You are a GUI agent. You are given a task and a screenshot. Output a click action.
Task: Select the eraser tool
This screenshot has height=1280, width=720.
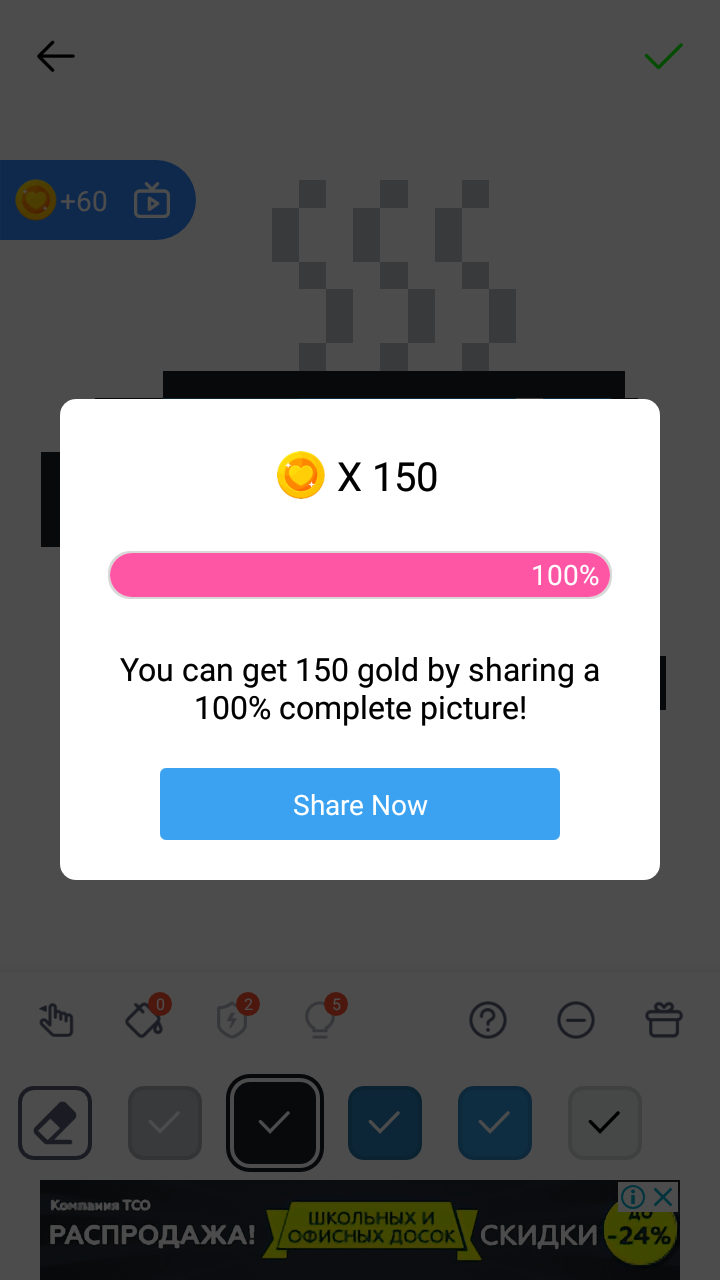click(x=55, y=1123)
